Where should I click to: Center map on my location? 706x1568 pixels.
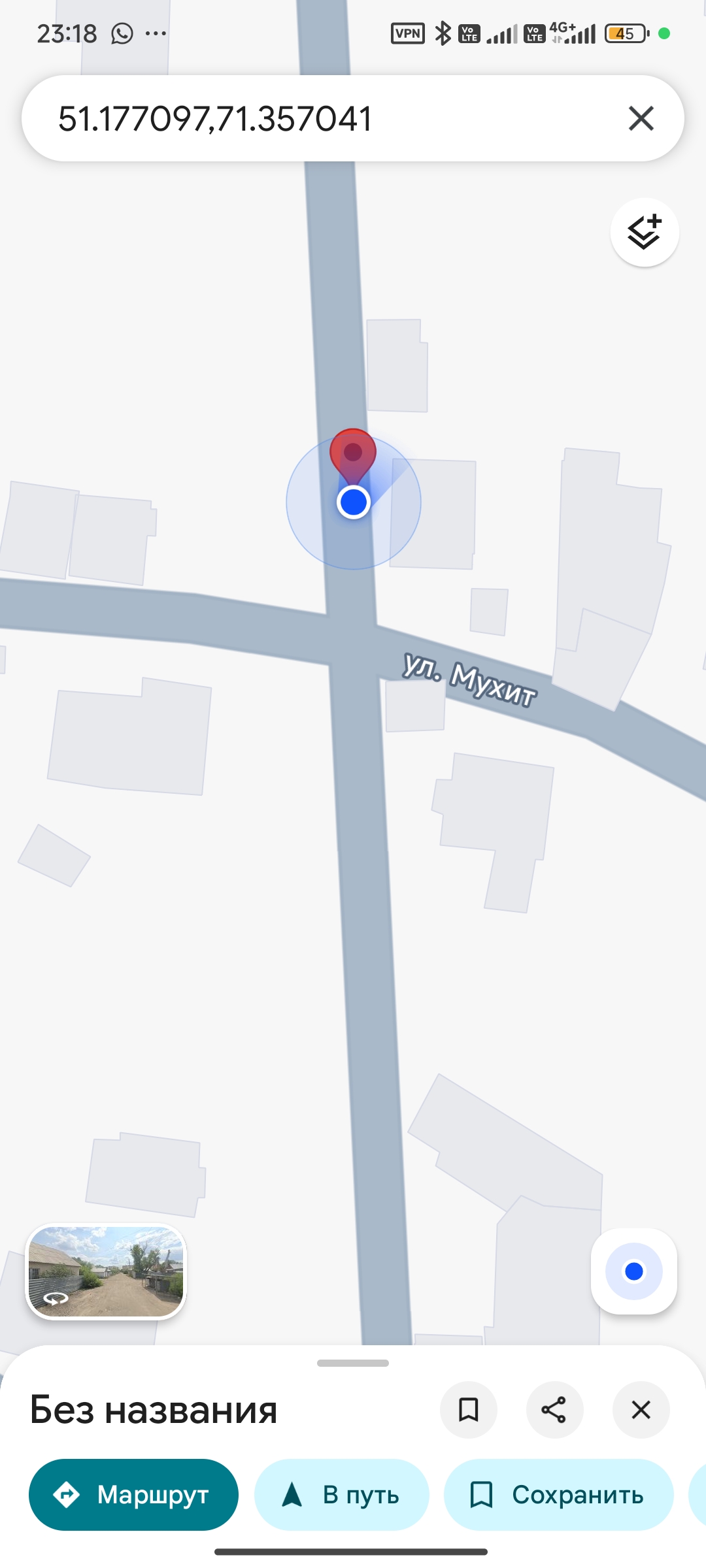(x=633, y=1271)
